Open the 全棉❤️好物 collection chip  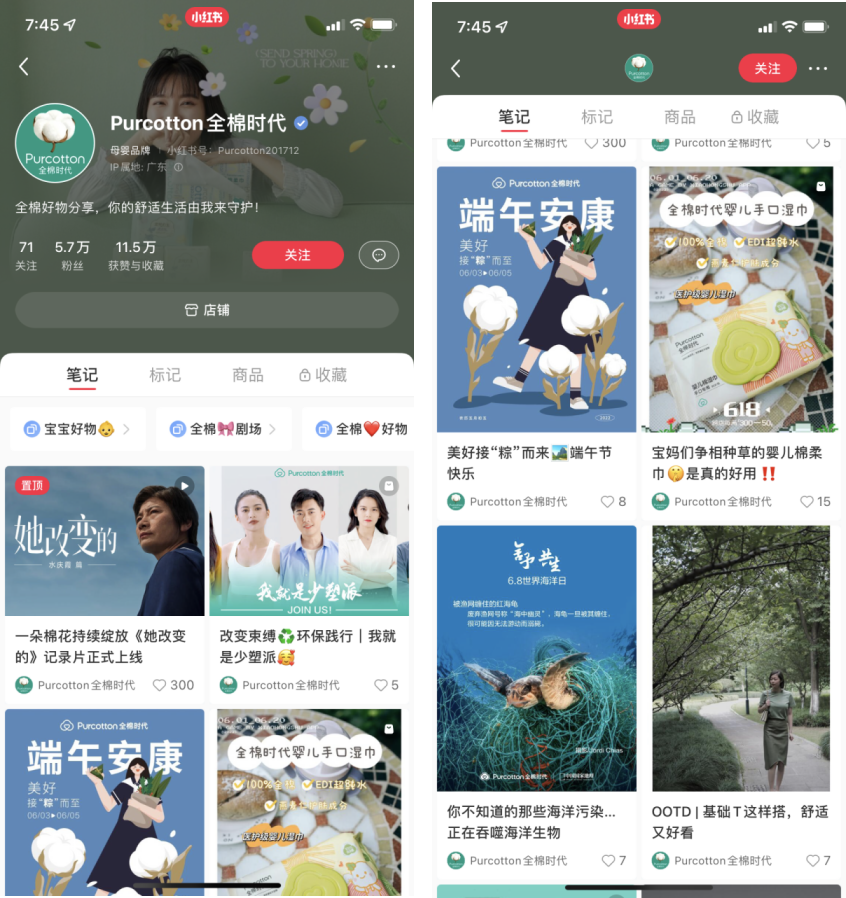pyautogui.click(x=361, y=429)
